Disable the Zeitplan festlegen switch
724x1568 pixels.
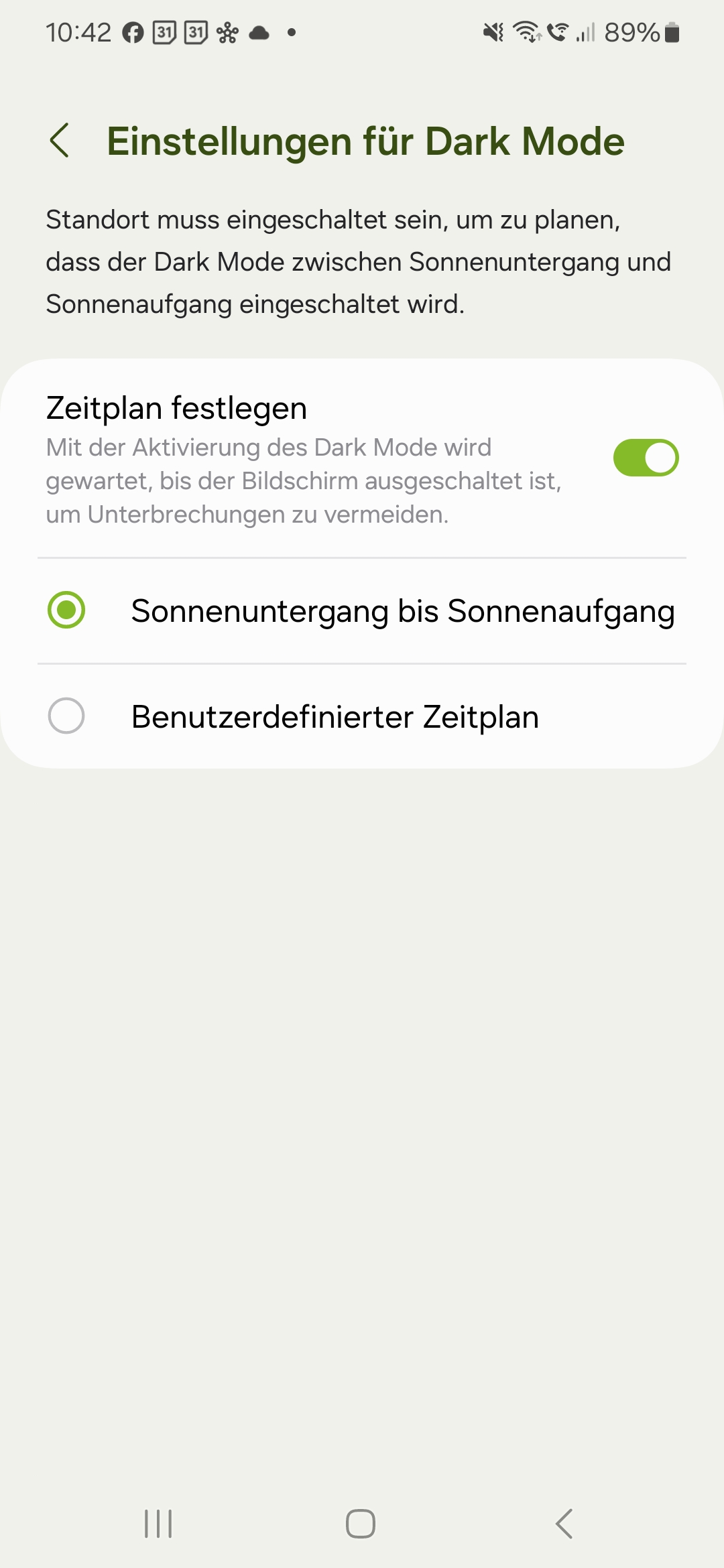coord(646,458)
